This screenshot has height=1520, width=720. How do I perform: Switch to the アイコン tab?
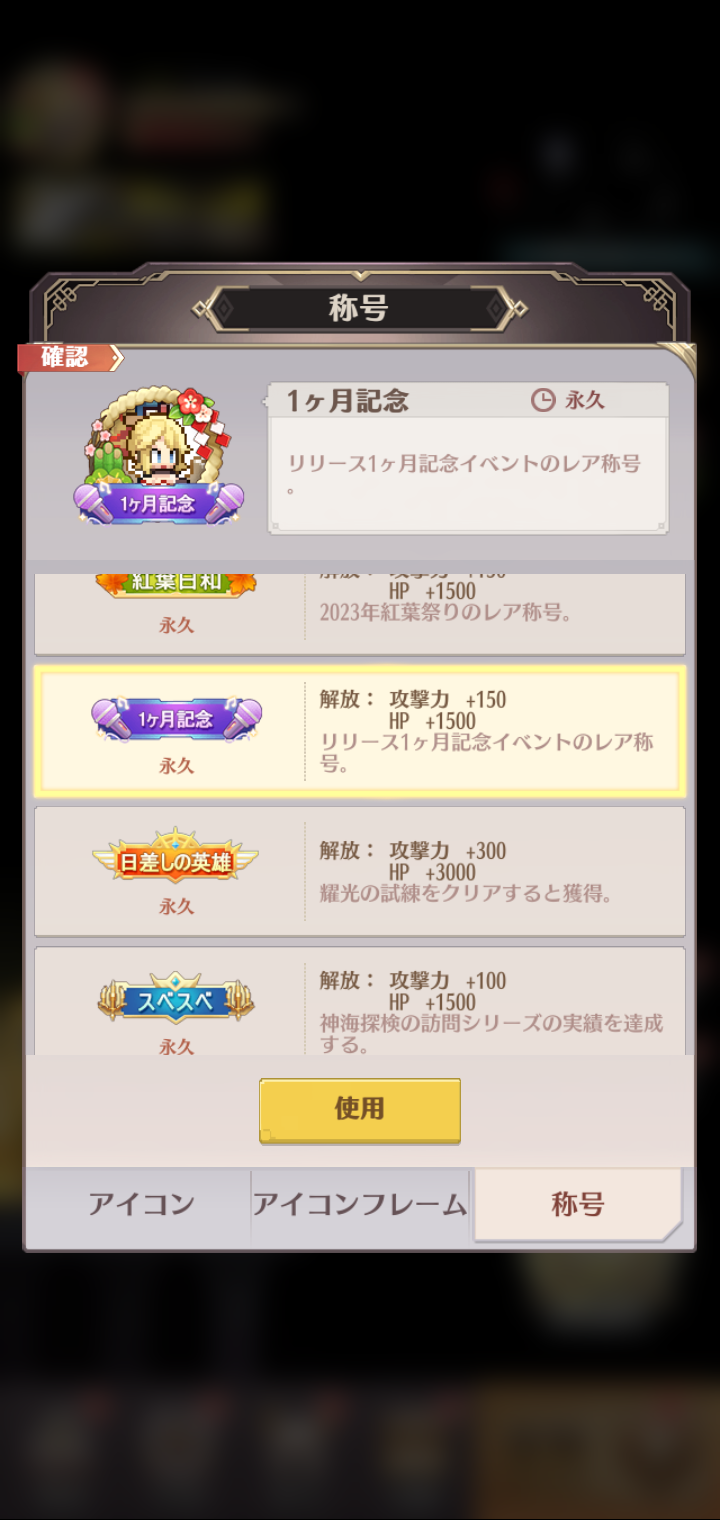point(140,1205)
